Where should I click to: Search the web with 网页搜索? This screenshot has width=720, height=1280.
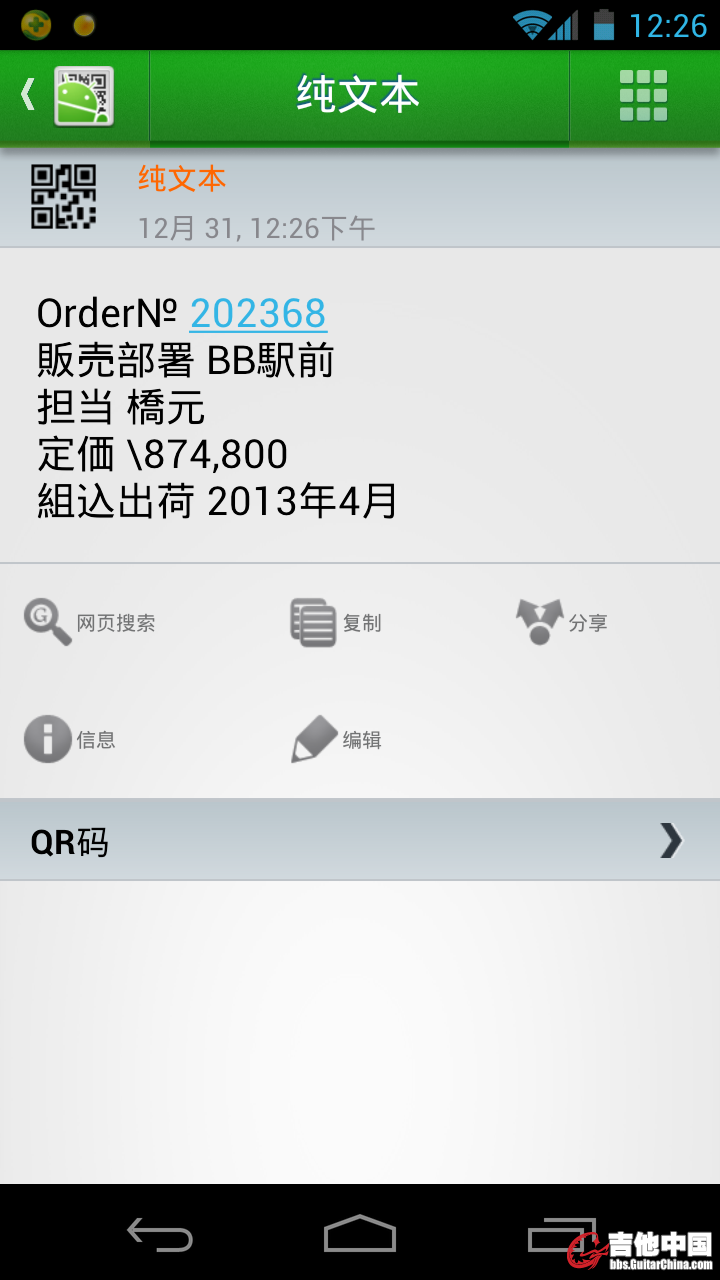(x=90, y=622)
